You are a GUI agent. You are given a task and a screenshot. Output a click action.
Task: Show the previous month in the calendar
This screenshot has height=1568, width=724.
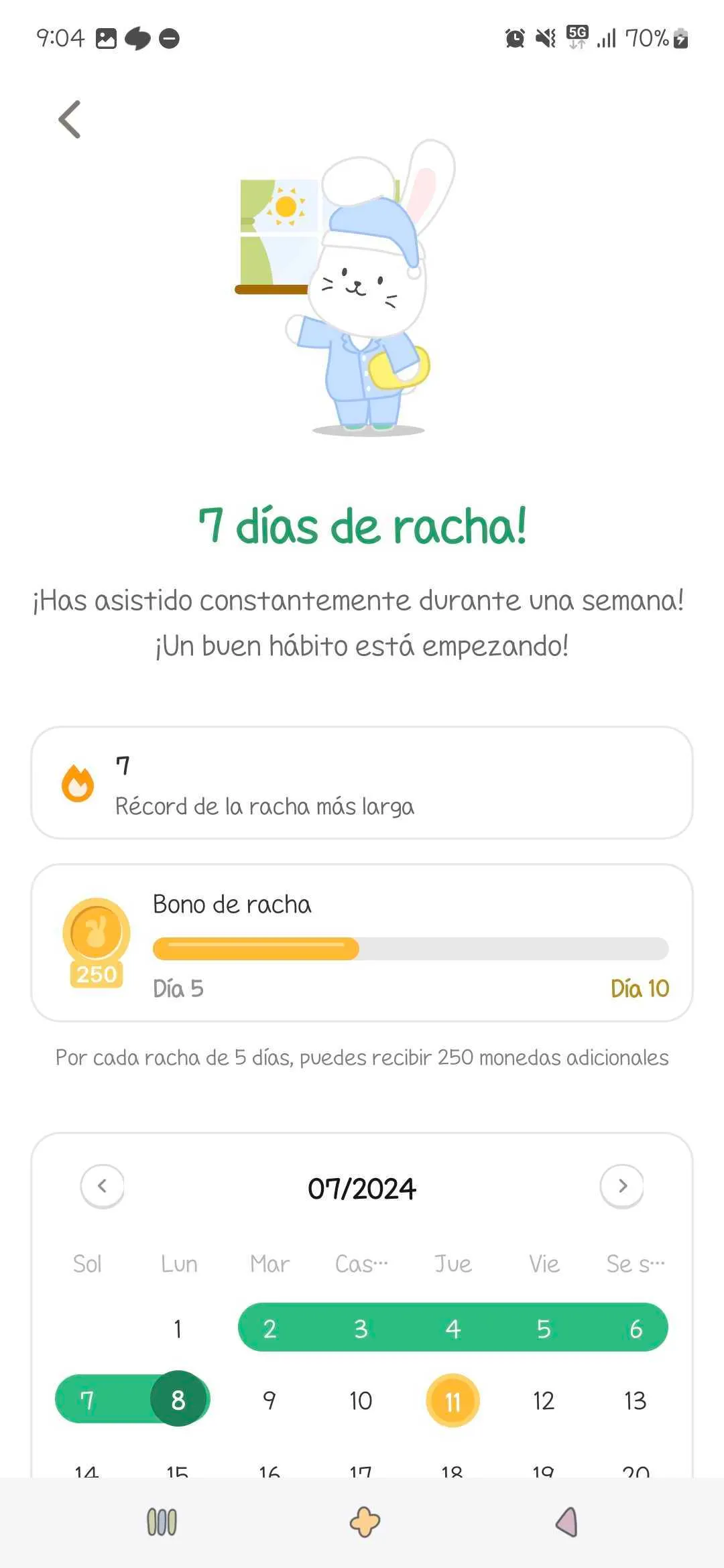click(102, 1186)
